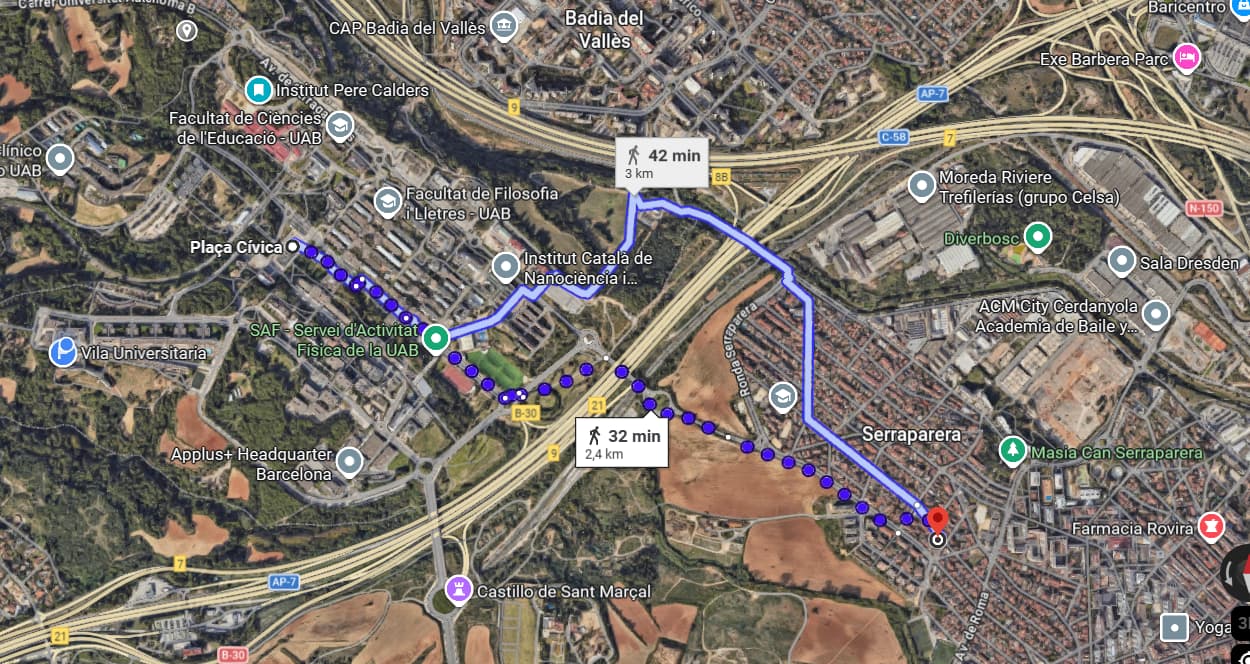This screenshot has width=1250, height=664.
Task: Tap the Moreda Riviere Trefilerías pin
Action: point(921,185)
